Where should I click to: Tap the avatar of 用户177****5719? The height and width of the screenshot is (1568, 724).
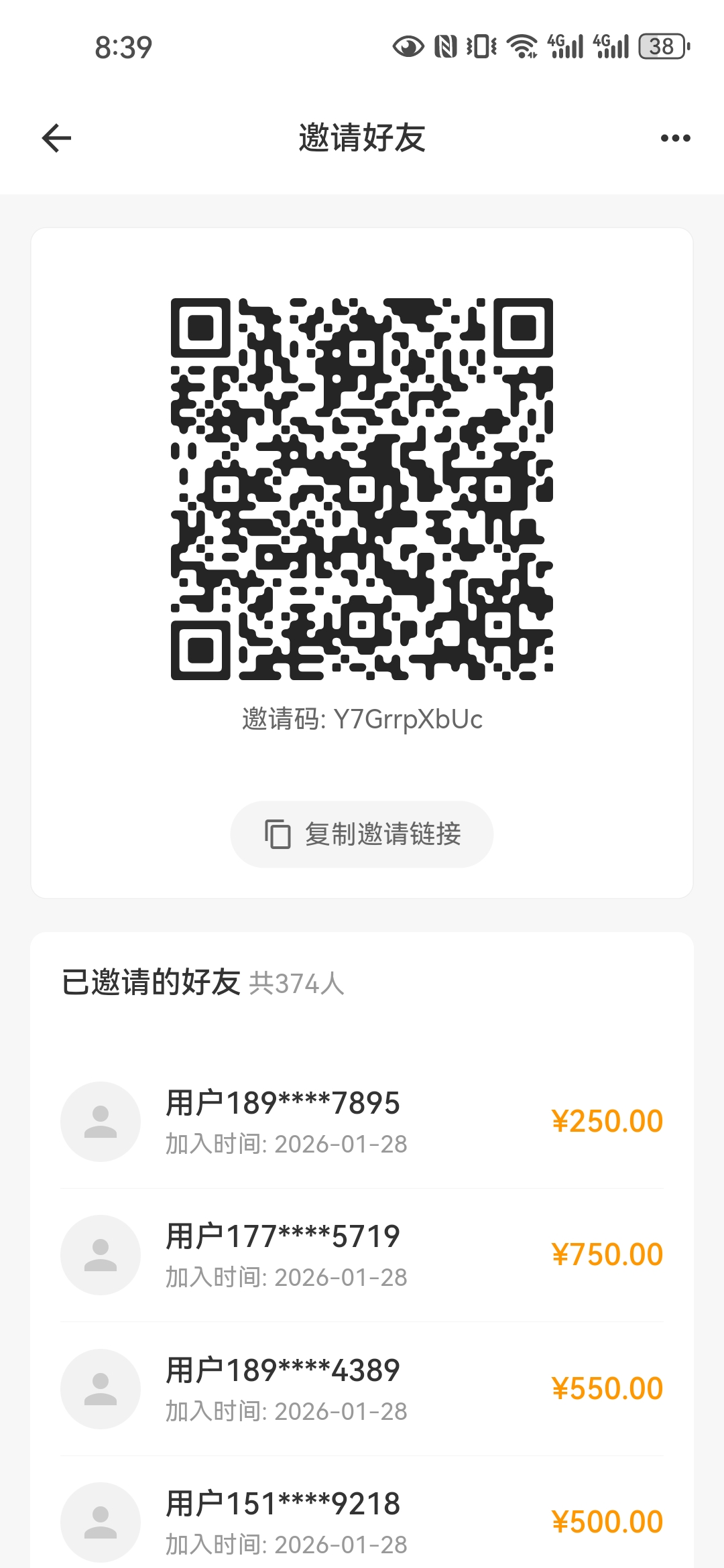pyautogui.click(x=101, y=1254)
